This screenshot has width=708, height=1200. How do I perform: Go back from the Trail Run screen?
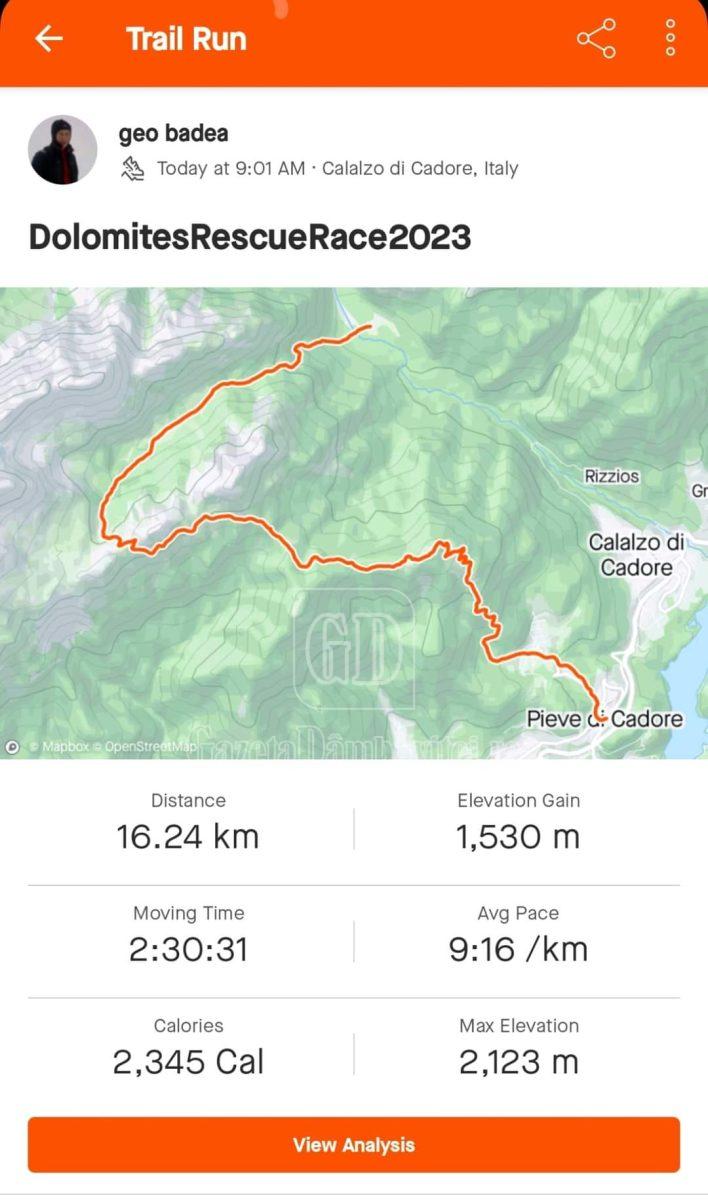click(48, 39)
